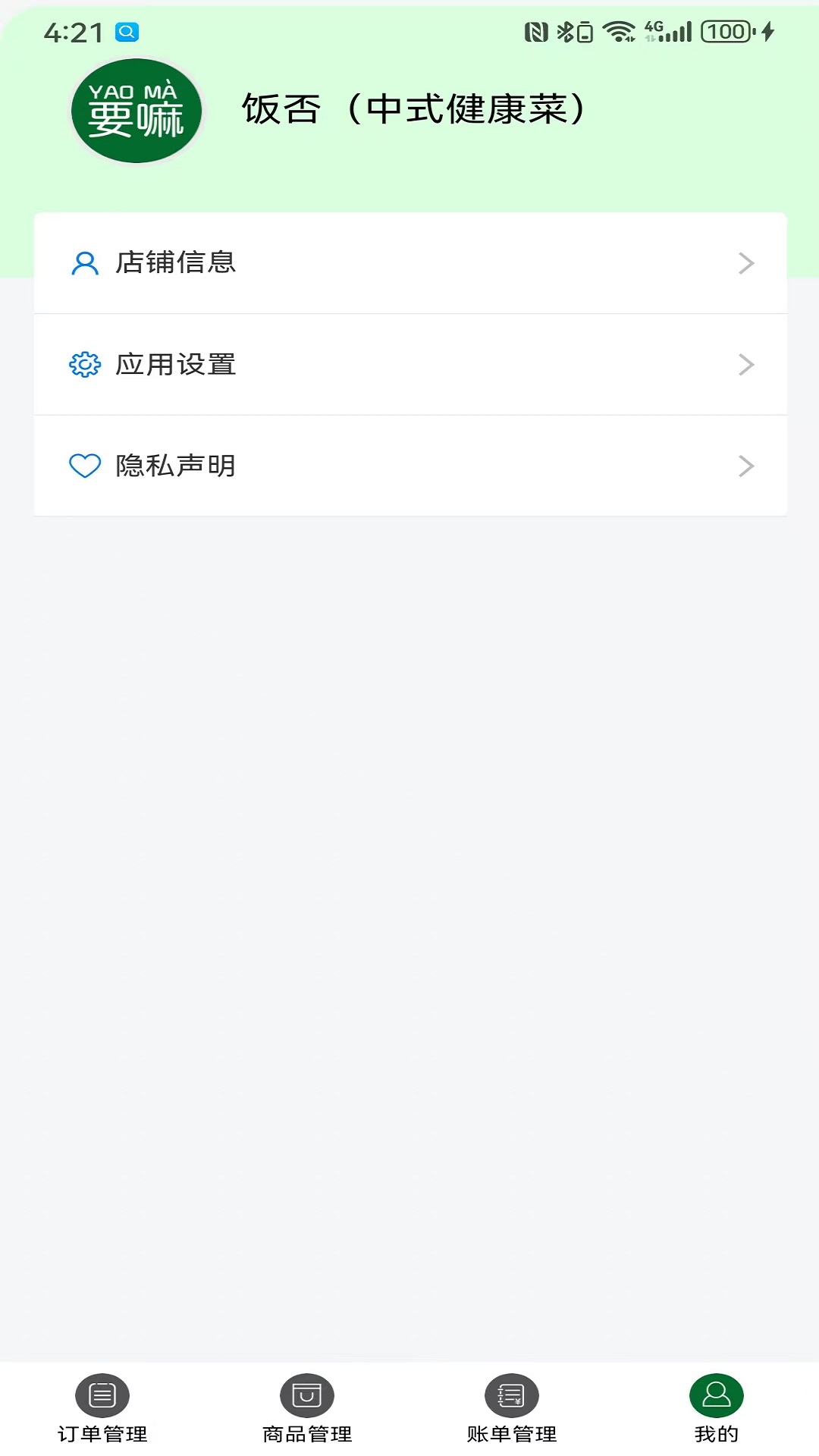Click the store title 饭否（中式健康菜）
The height and width of the screenshot is (1456, 819).
[414, 108]
